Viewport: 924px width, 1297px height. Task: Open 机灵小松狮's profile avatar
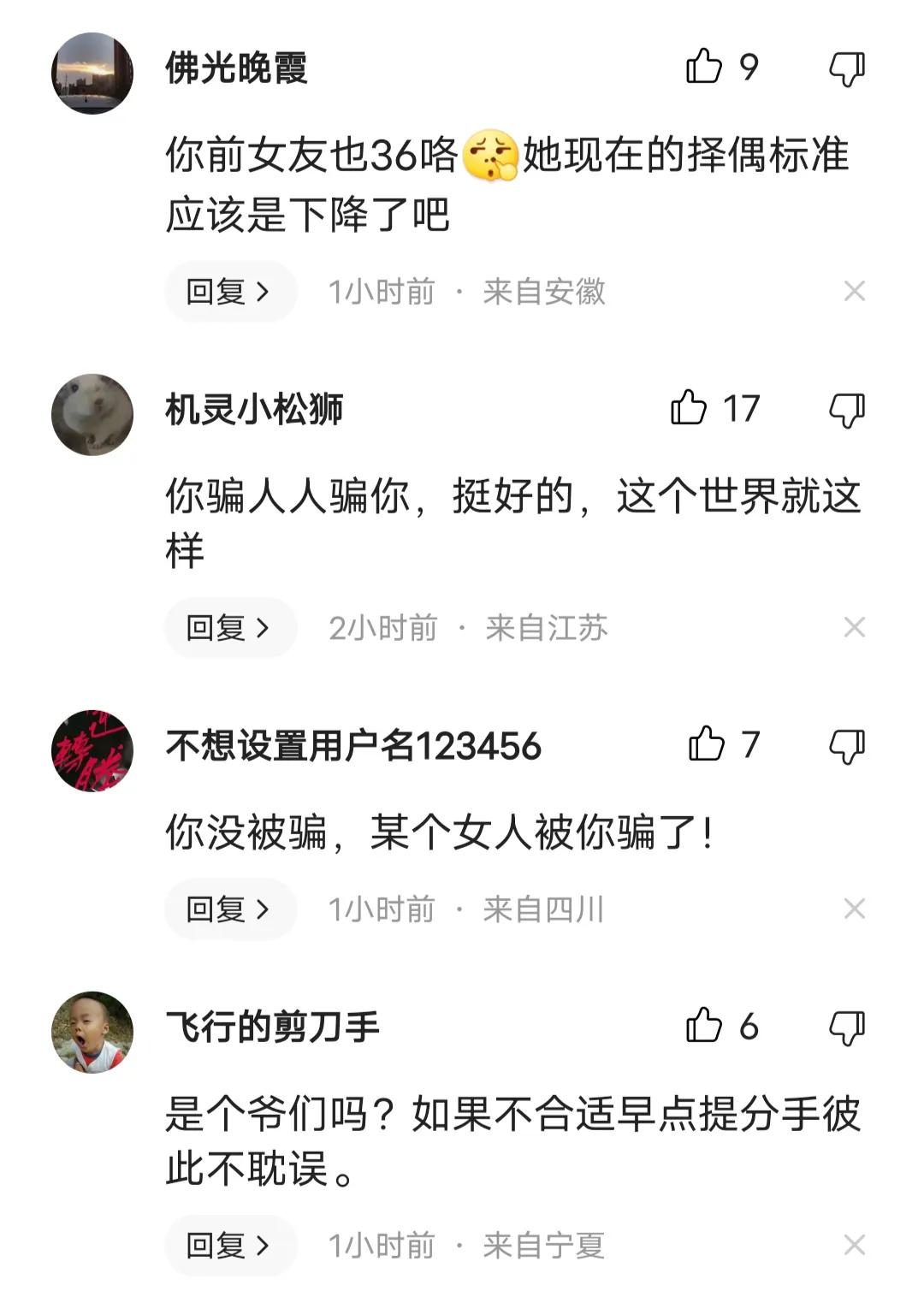point(92,415)
